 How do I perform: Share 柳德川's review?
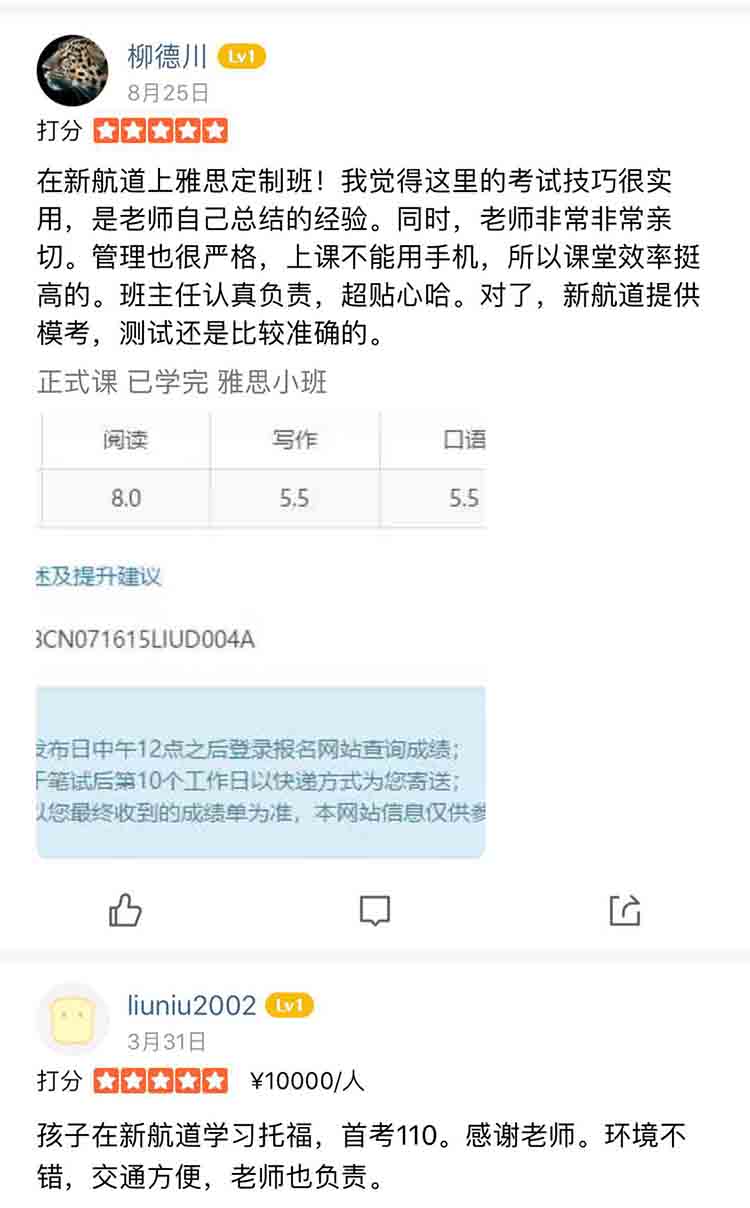coord(624,910)
